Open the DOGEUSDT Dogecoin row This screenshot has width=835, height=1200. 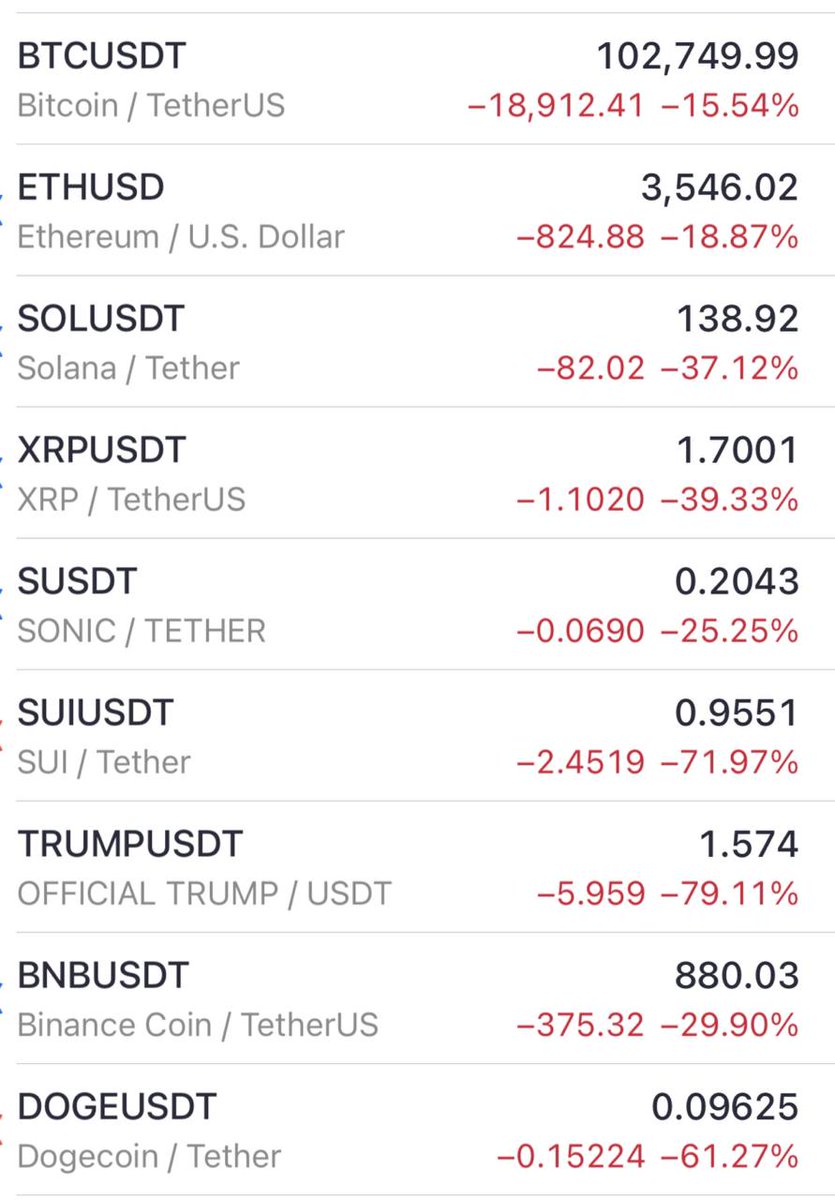[x=417, y=1131]
